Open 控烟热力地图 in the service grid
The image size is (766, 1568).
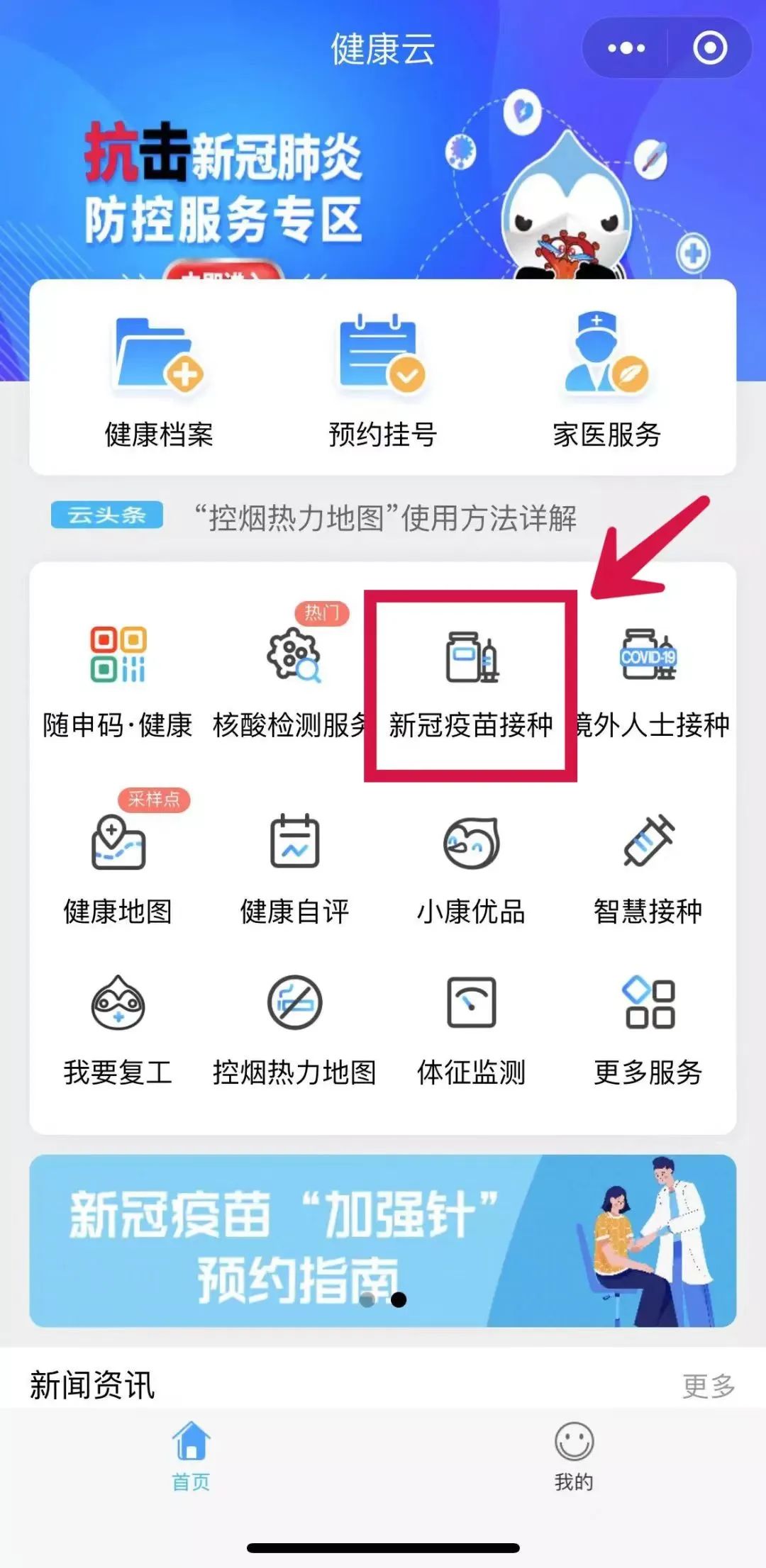point(294,1028)
